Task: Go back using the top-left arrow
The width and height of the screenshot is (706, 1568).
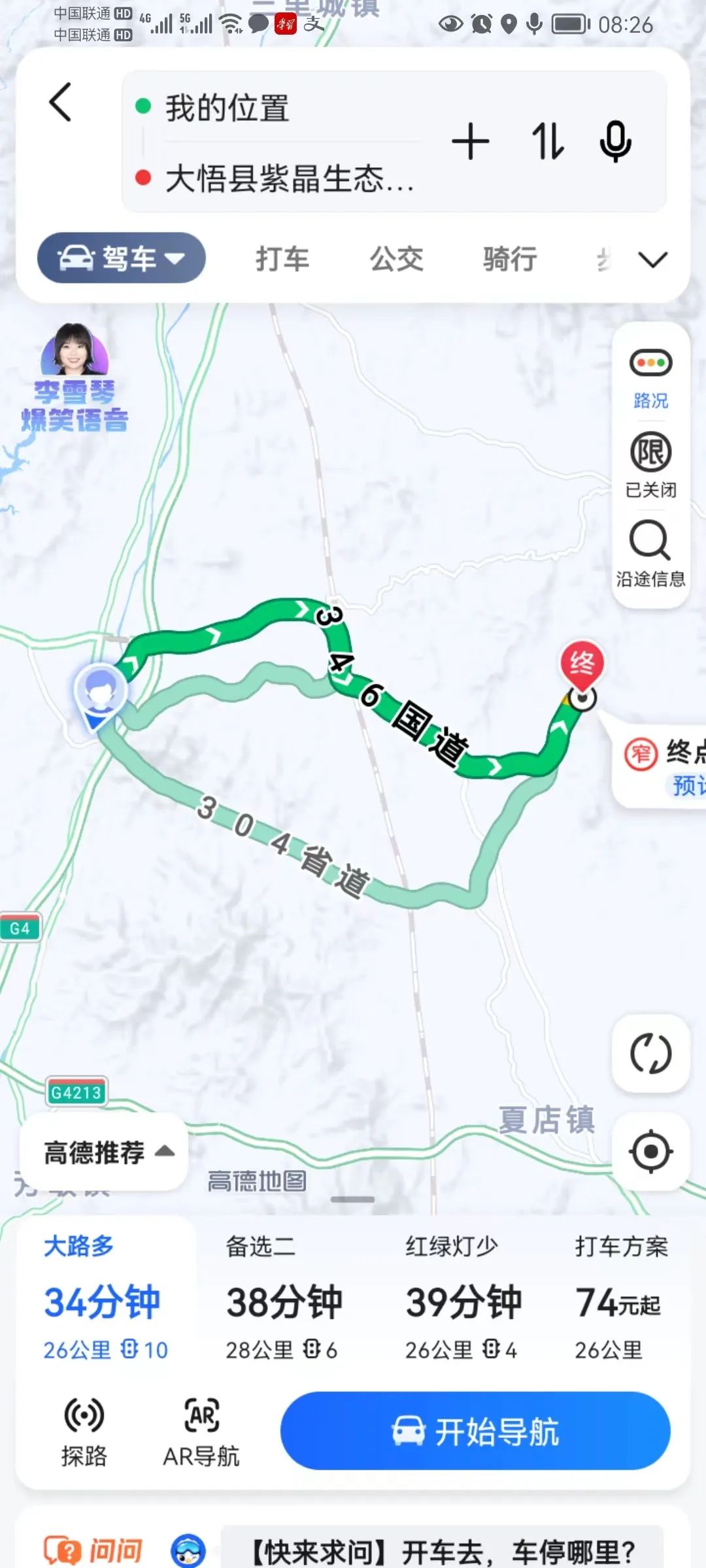Action: point(60,102)
